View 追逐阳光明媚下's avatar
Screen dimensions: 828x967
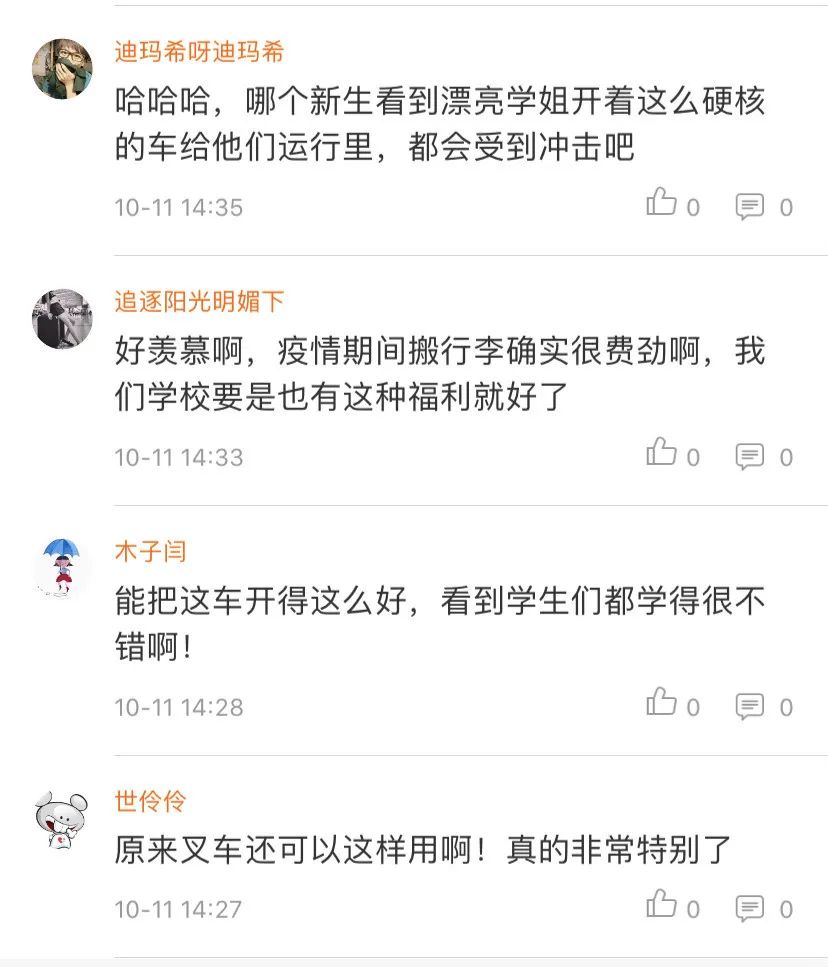tap(63, 319)
